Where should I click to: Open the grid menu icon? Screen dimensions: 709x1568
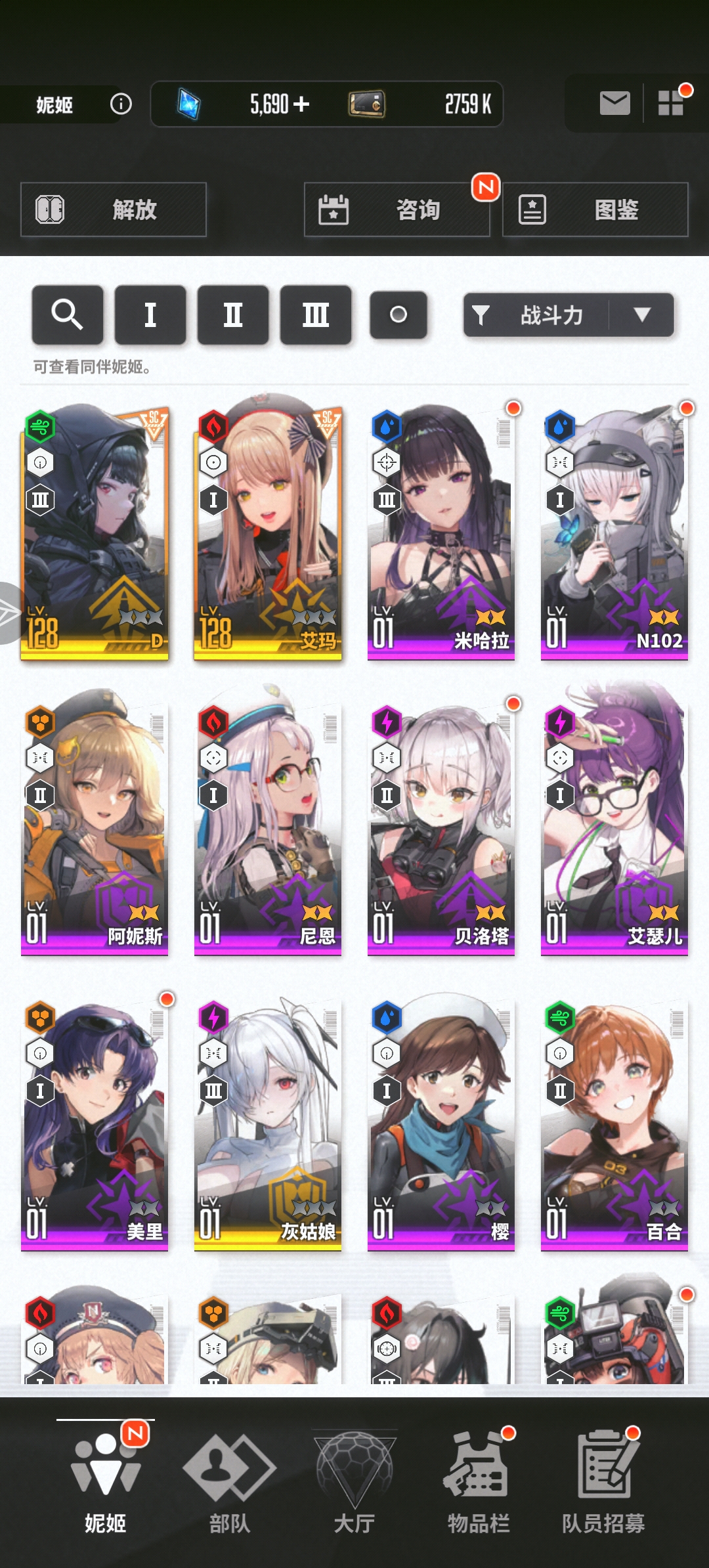point(672,103)
